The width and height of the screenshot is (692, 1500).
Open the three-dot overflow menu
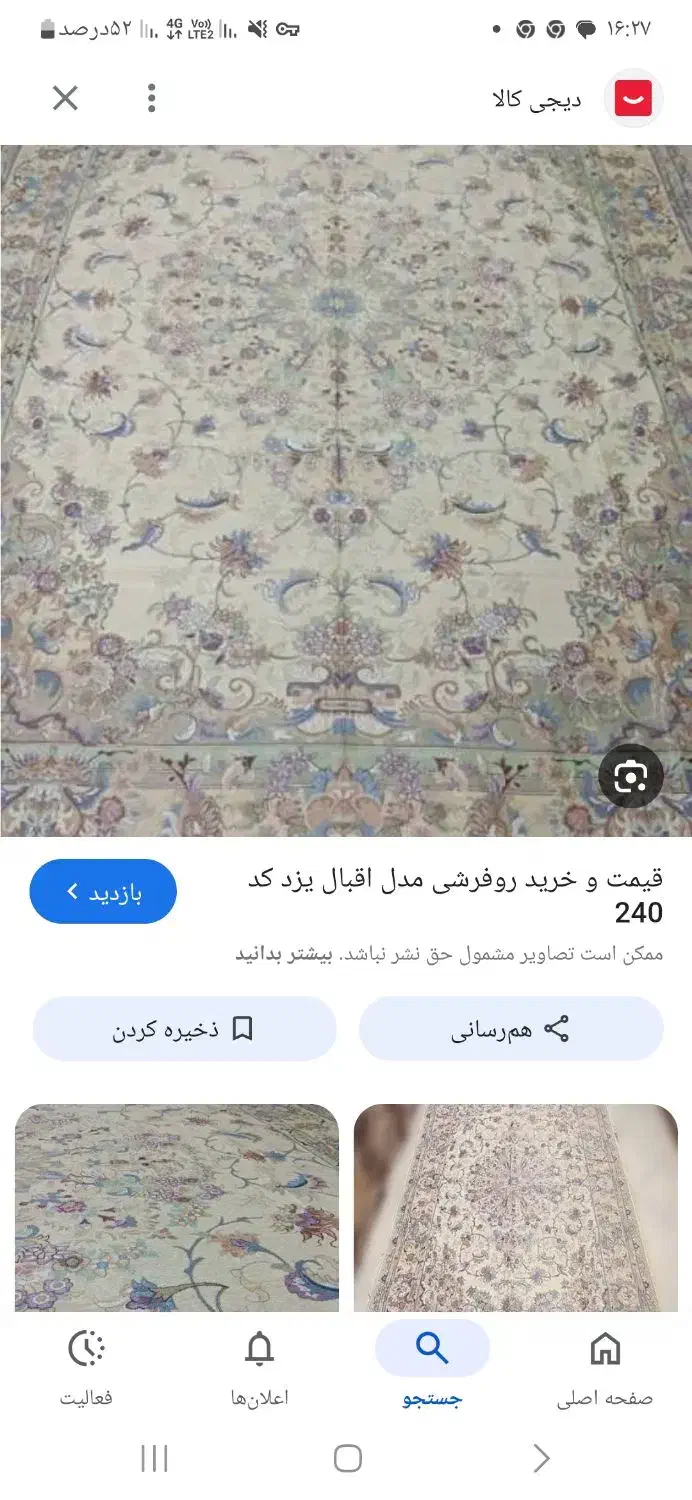[x=152, y=98]
